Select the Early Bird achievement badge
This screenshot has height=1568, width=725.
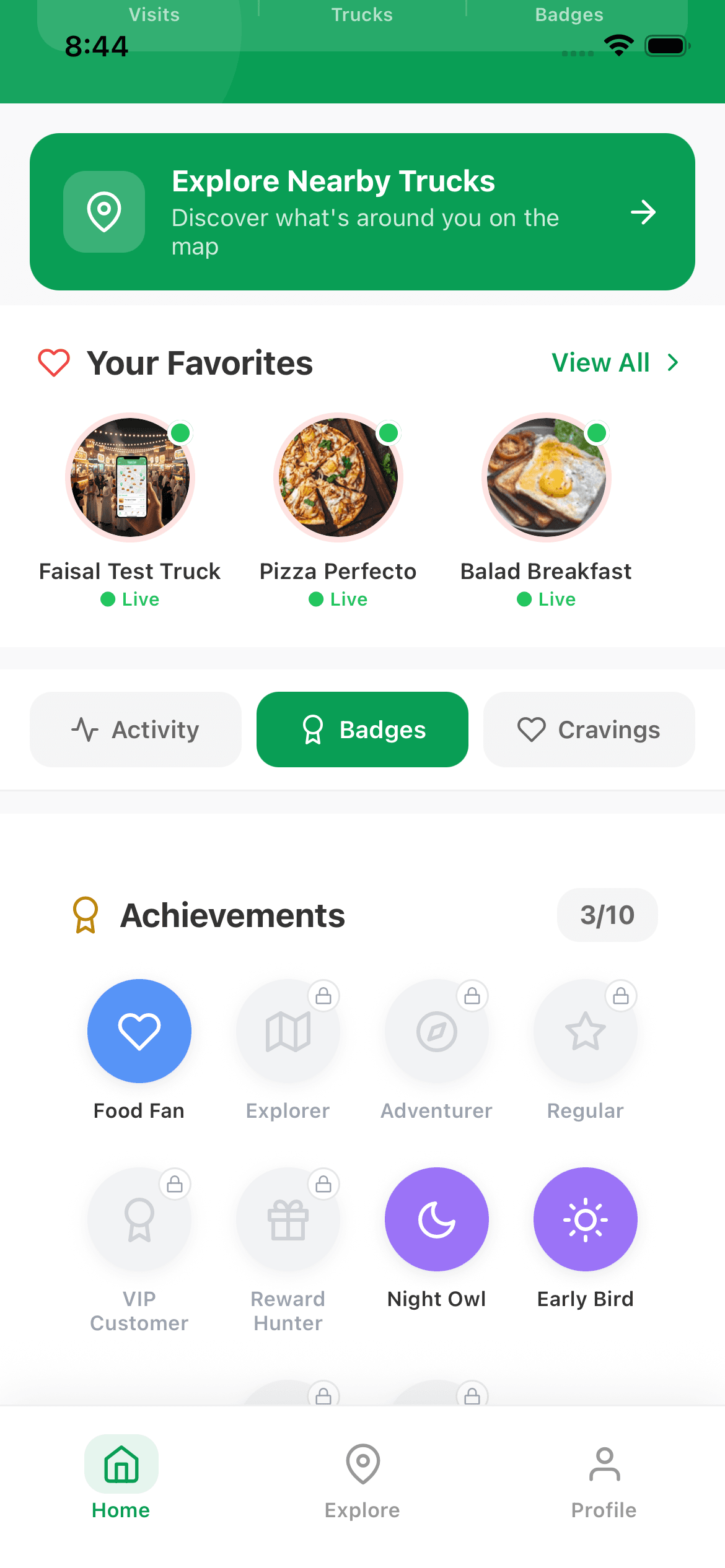pyautogui.click(x=585, y=1219)
